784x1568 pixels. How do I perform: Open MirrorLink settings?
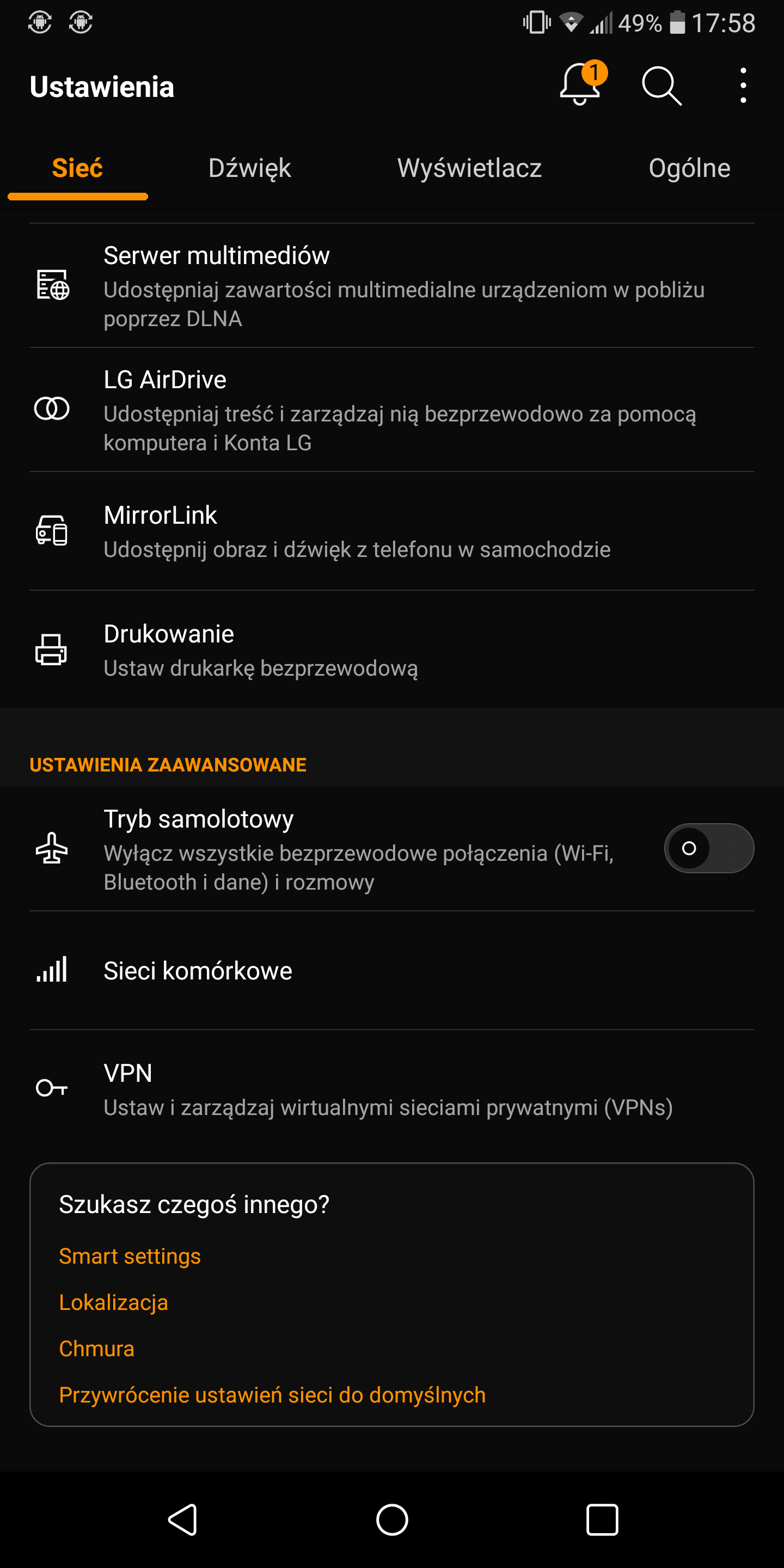[392, 531]
